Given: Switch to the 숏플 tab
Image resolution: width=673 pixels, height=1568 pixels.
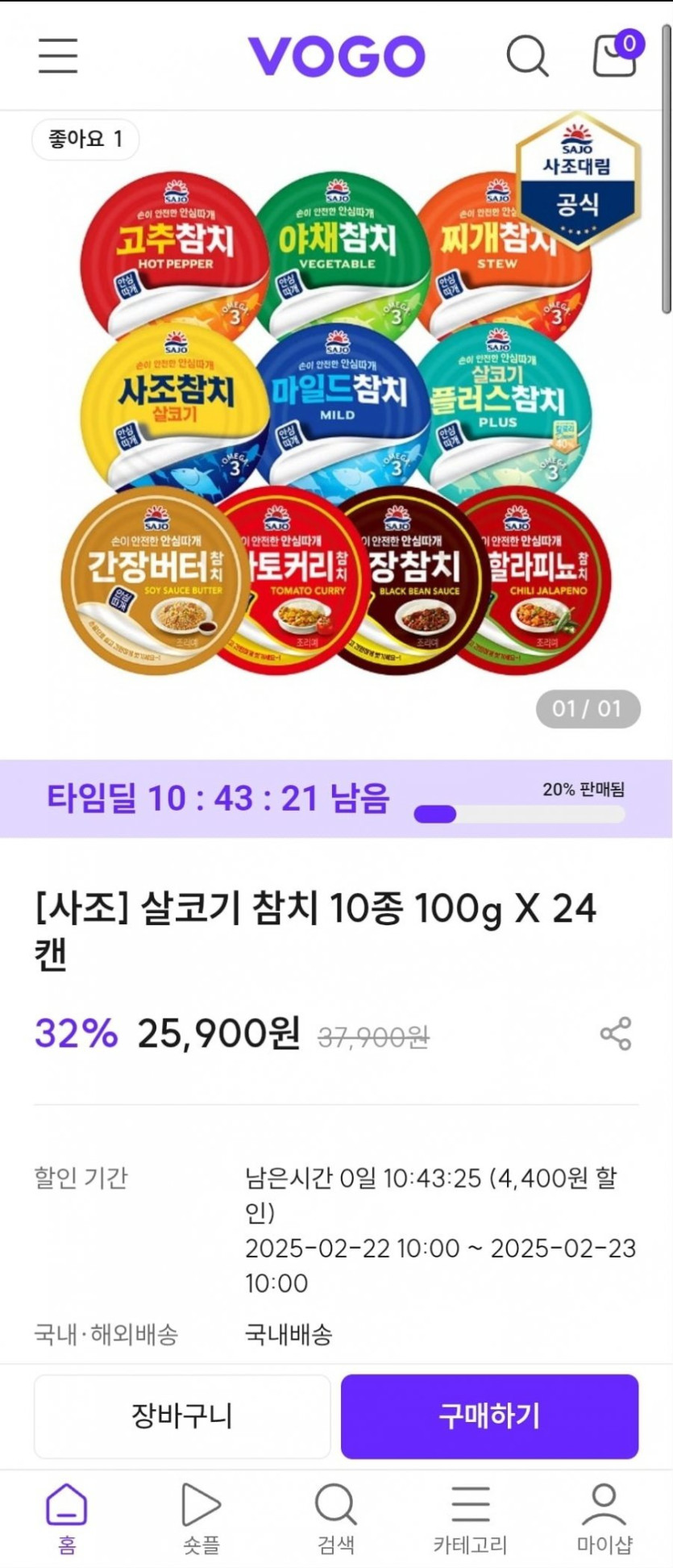Looking at the screenshot, I should [x=201, y=1518].
